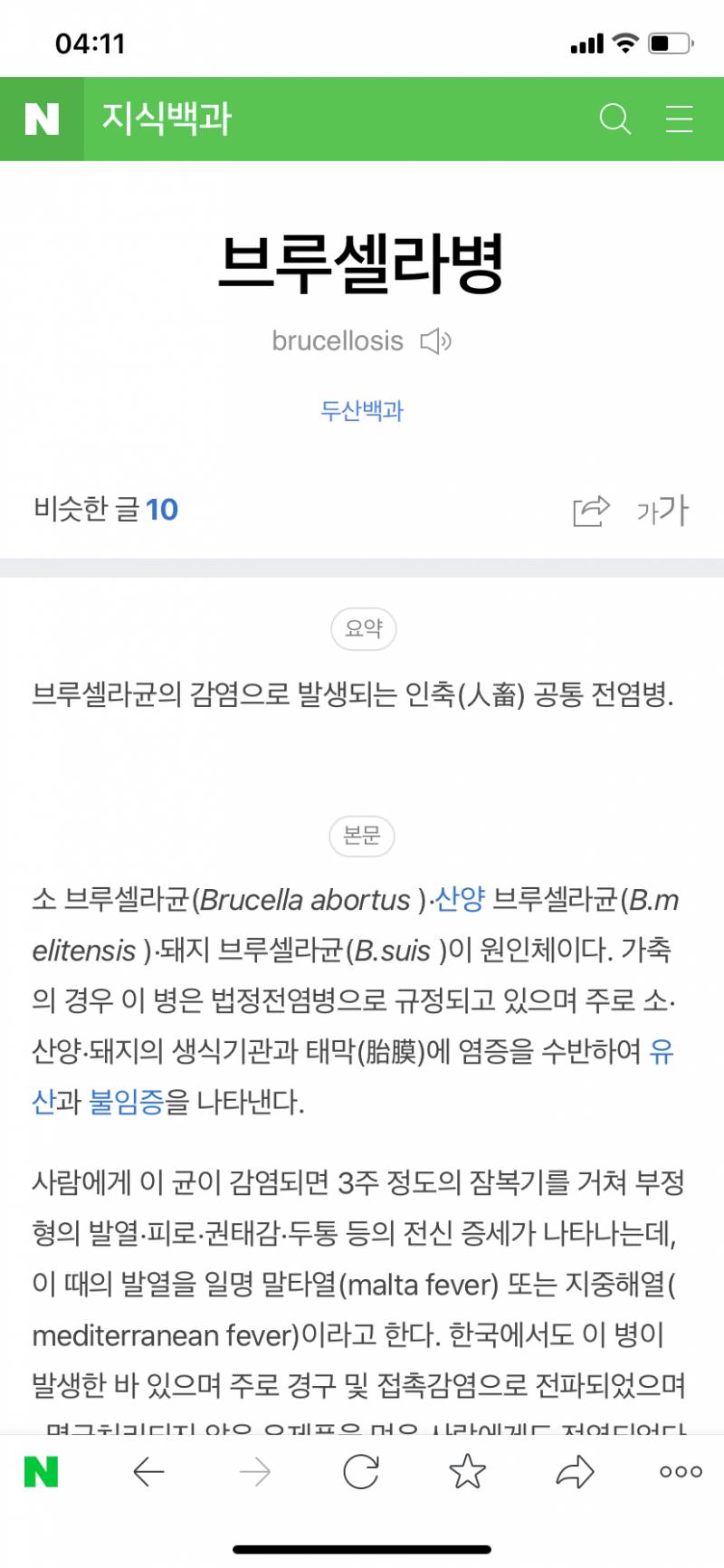Tap the 본문 section label

362,836
